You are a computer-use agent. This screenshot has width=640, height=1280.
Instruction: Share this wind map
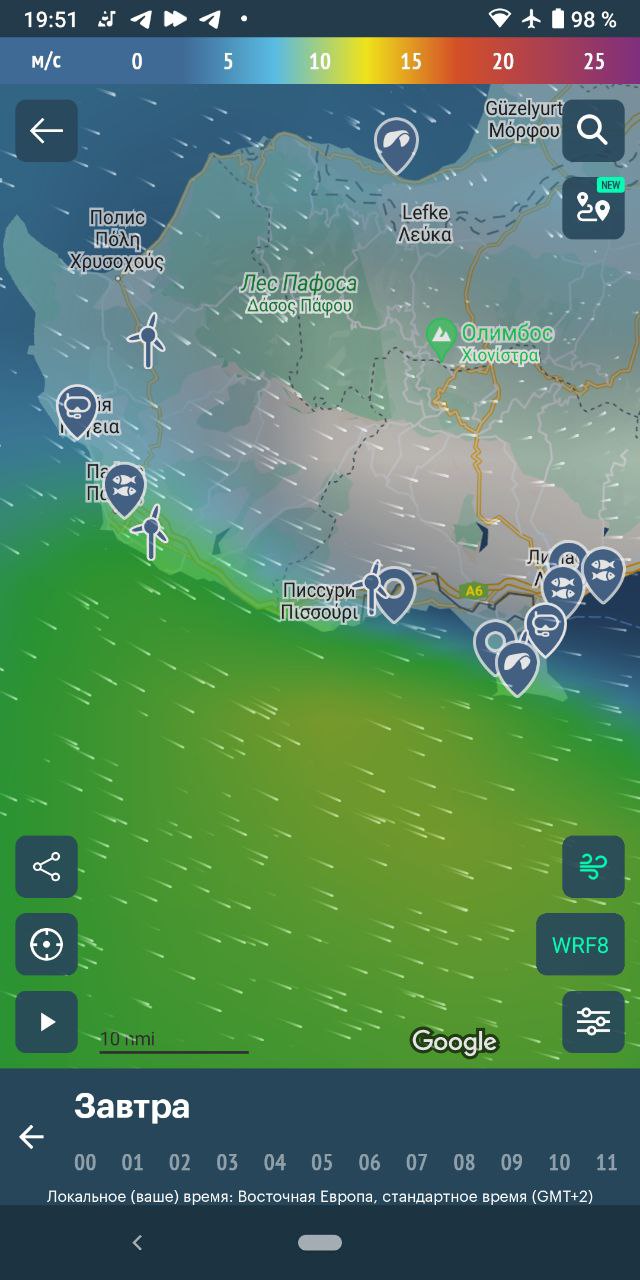pos(46,867)
